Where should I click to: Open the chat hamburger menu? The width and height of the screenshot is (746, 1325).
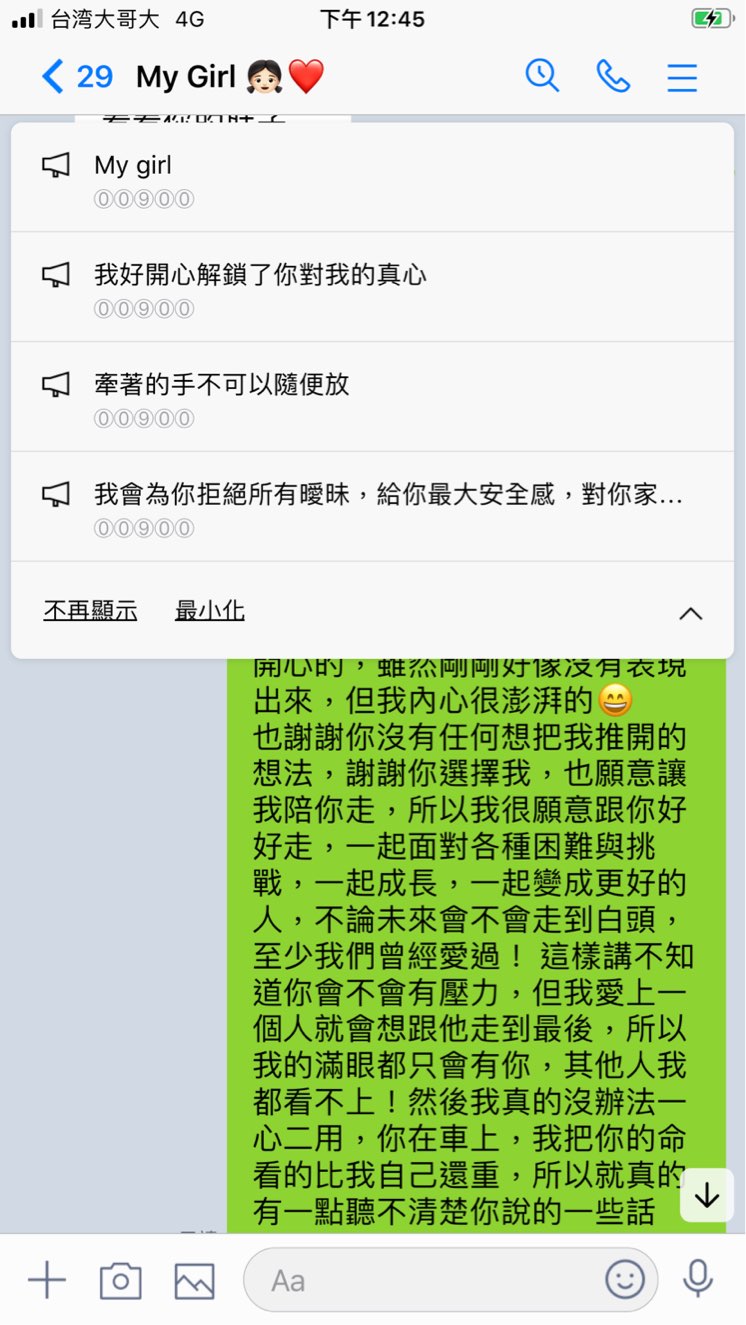(682, 77)
